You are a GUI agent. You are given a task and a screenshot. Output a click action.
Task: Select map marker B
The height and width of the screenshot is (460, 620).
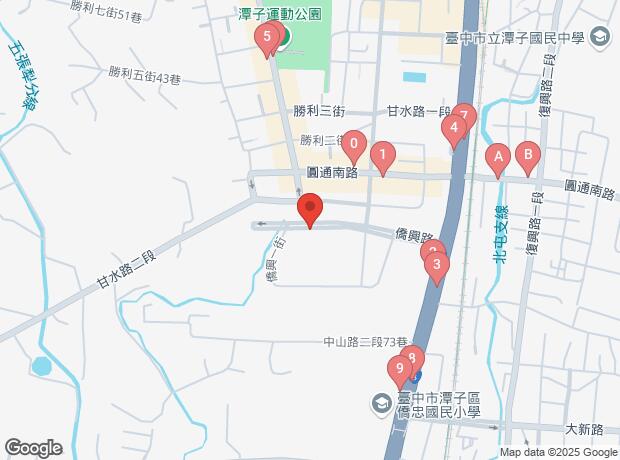[x=526, y=155]
